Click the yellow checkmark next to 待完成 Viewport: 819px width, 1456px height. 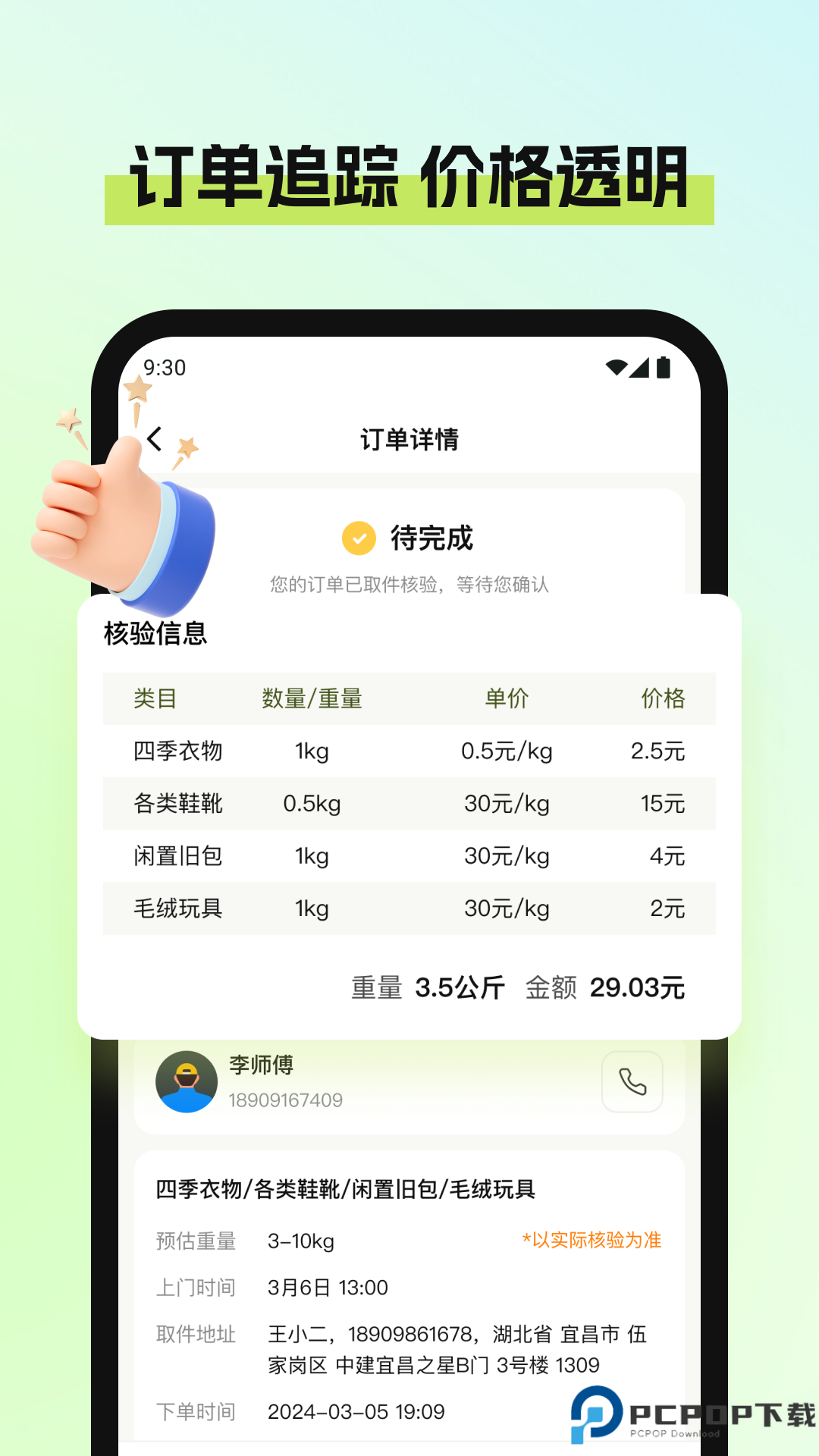click(357, 539)
